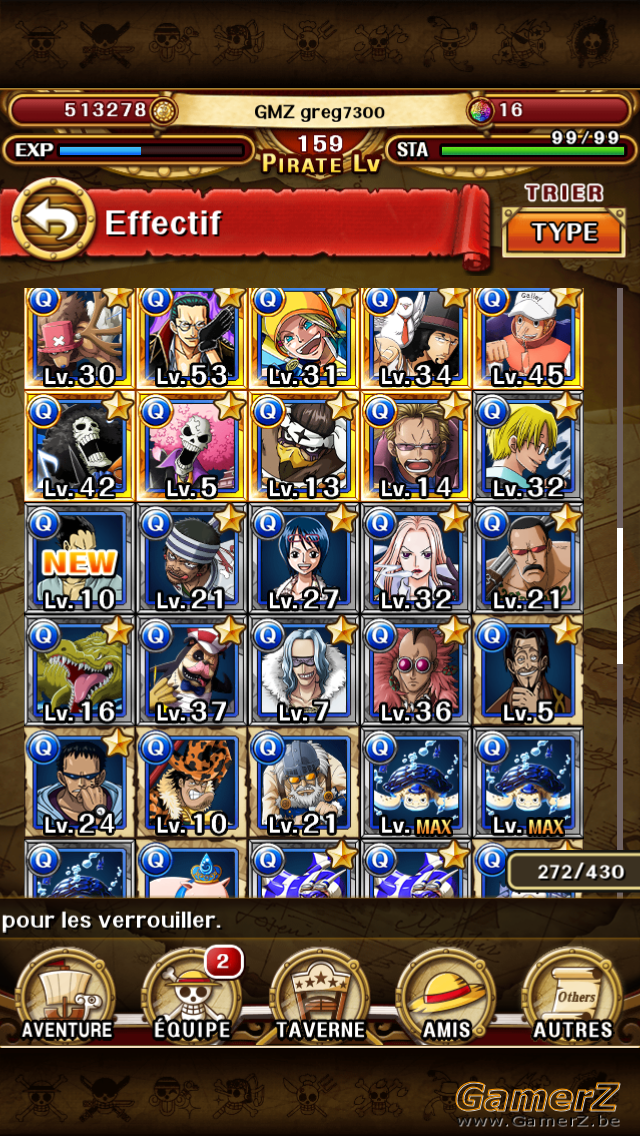Select the Lv.37 character card
This screenshot has height=1136, width=640.
(x=192, y=671)
